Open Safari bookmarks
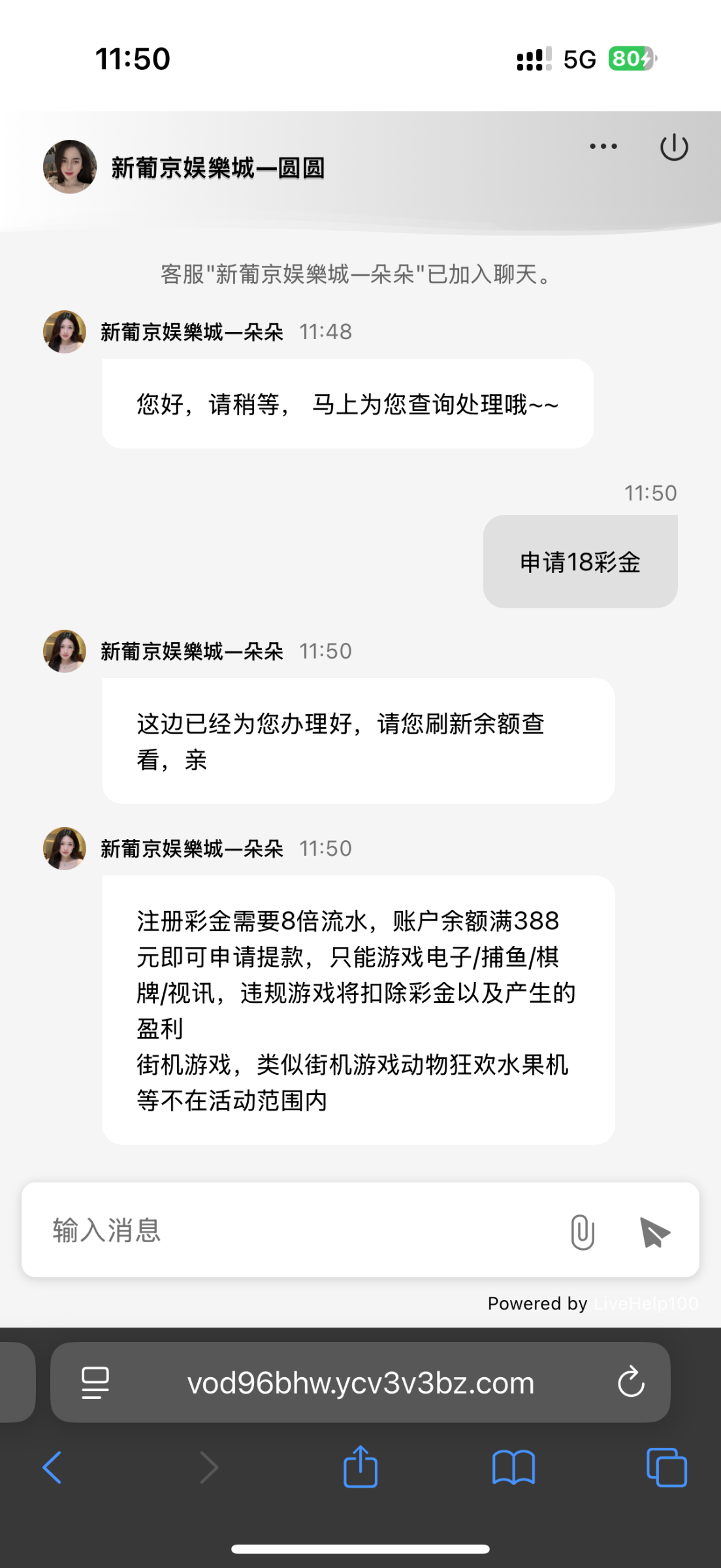The image size is (721, 1568). pyautogui.click(x=513, y=1467)
